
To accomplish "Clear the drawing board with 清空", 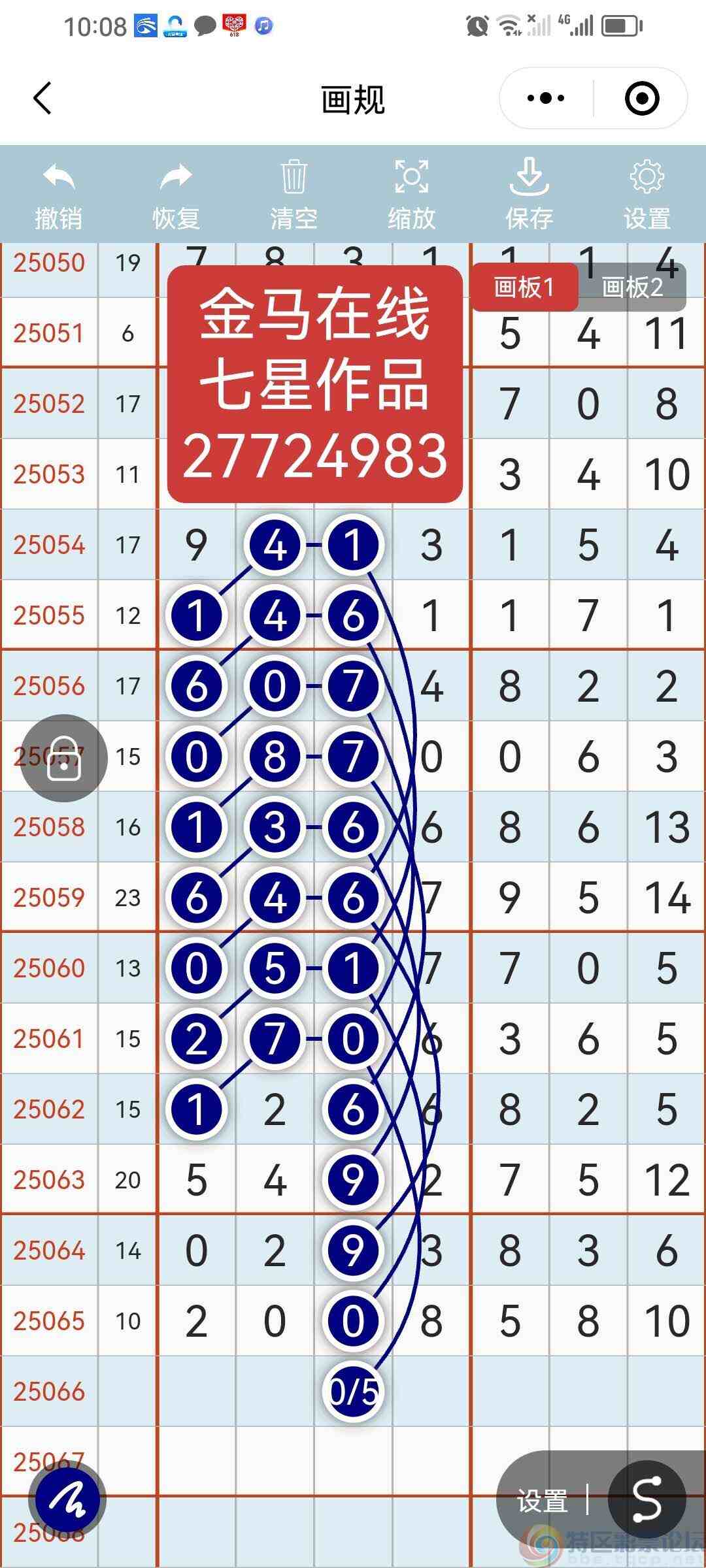I will (x=294, y=195).
